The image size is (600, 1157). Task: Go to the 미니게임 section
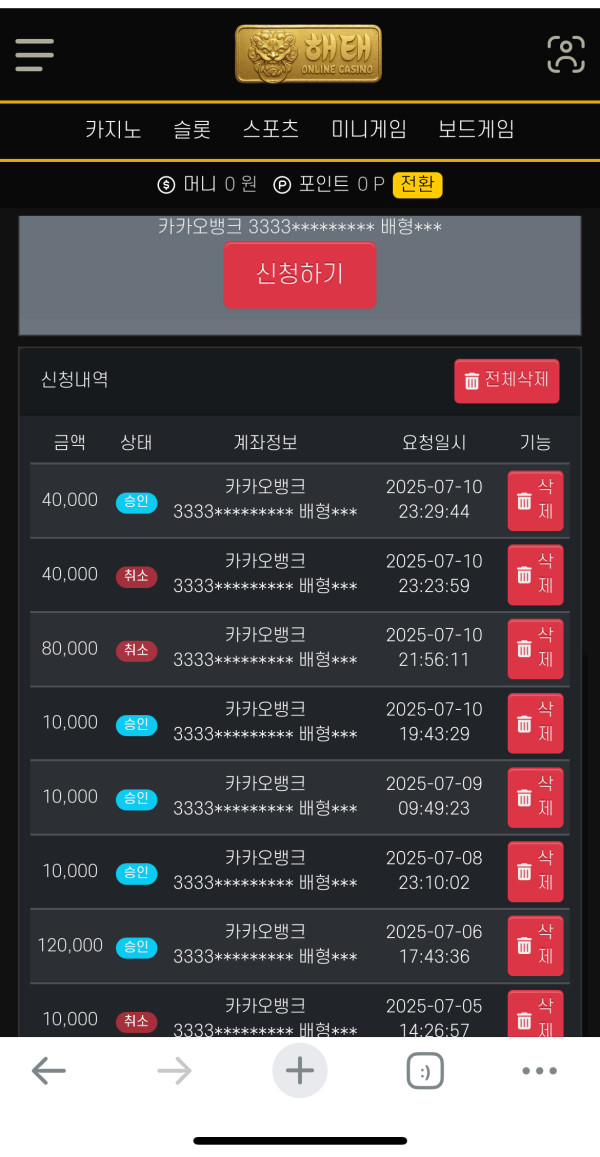click(369, 130)
